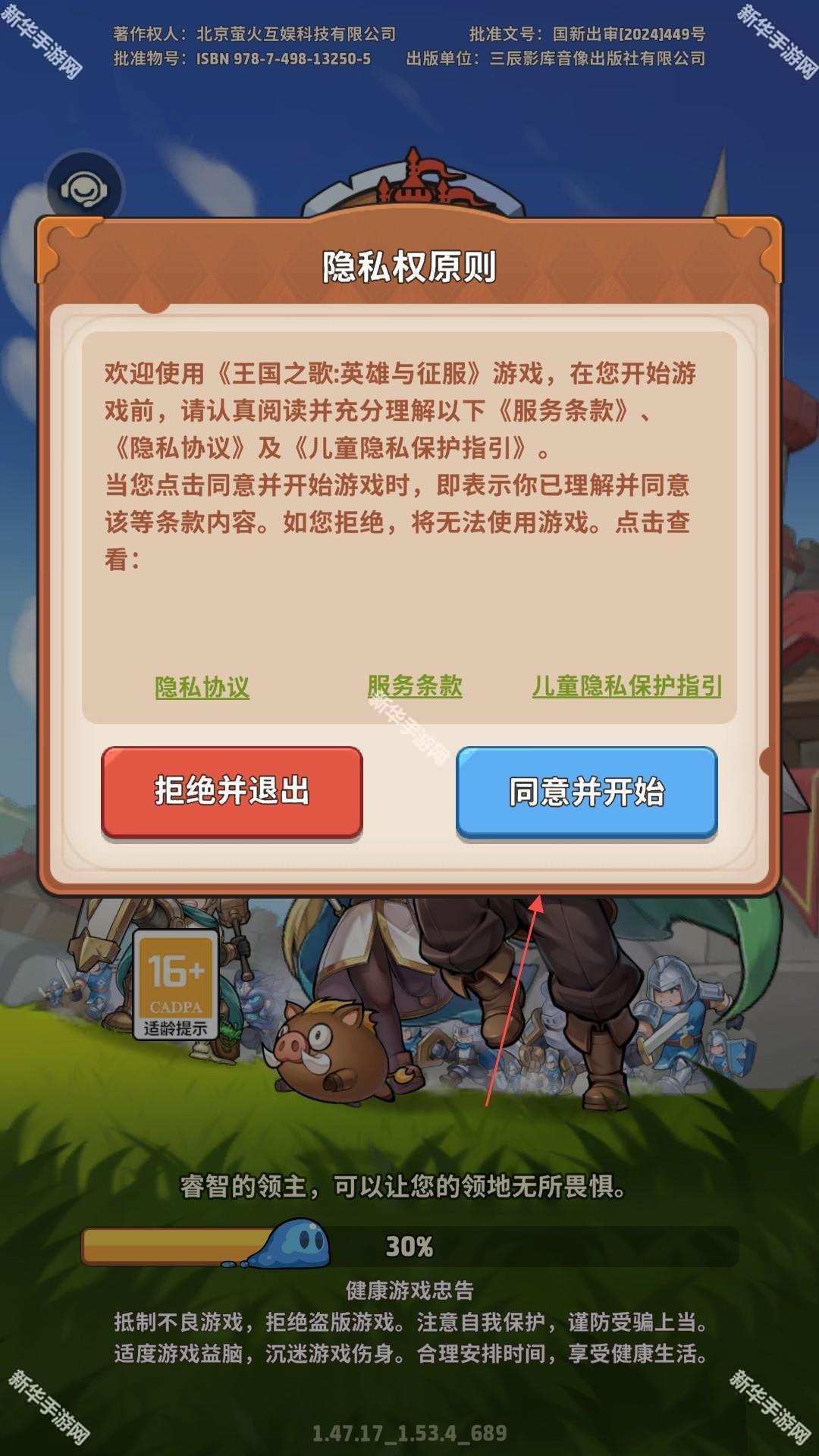Image resolution: width=819 pixels, height=1456 pixels.
Task: Open the 儿童隐私保护指引 link
Action: (626, 686)
